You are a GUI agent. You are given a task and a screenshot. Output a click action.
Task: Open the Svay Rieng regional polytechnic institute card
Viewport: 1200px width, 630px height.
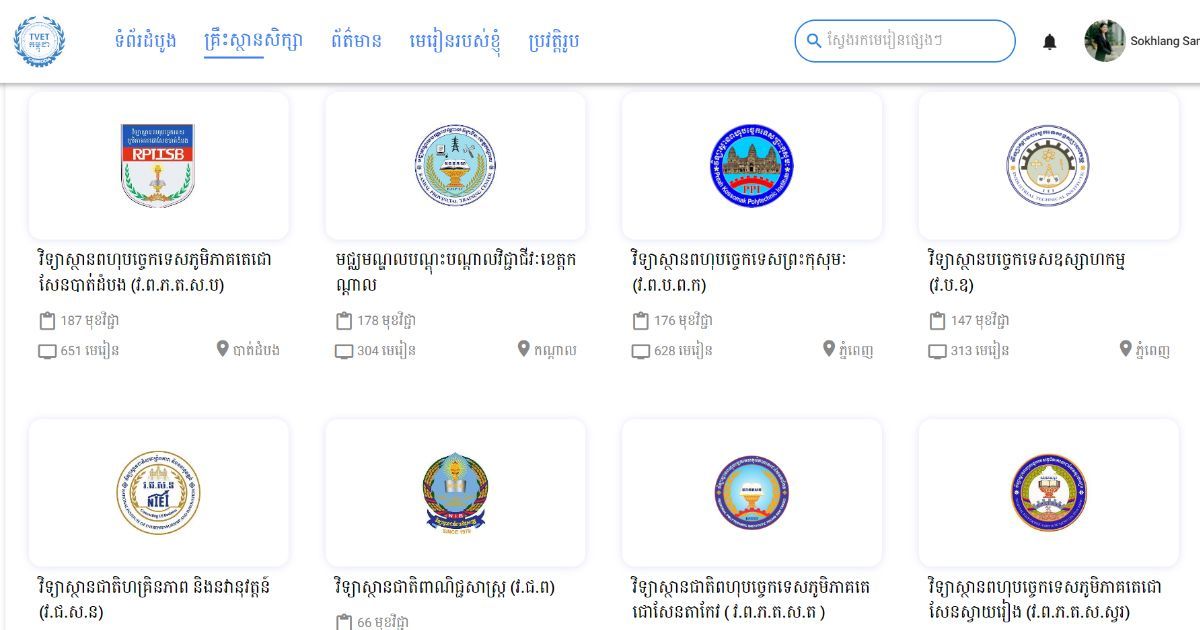[x=1048, y=493]
